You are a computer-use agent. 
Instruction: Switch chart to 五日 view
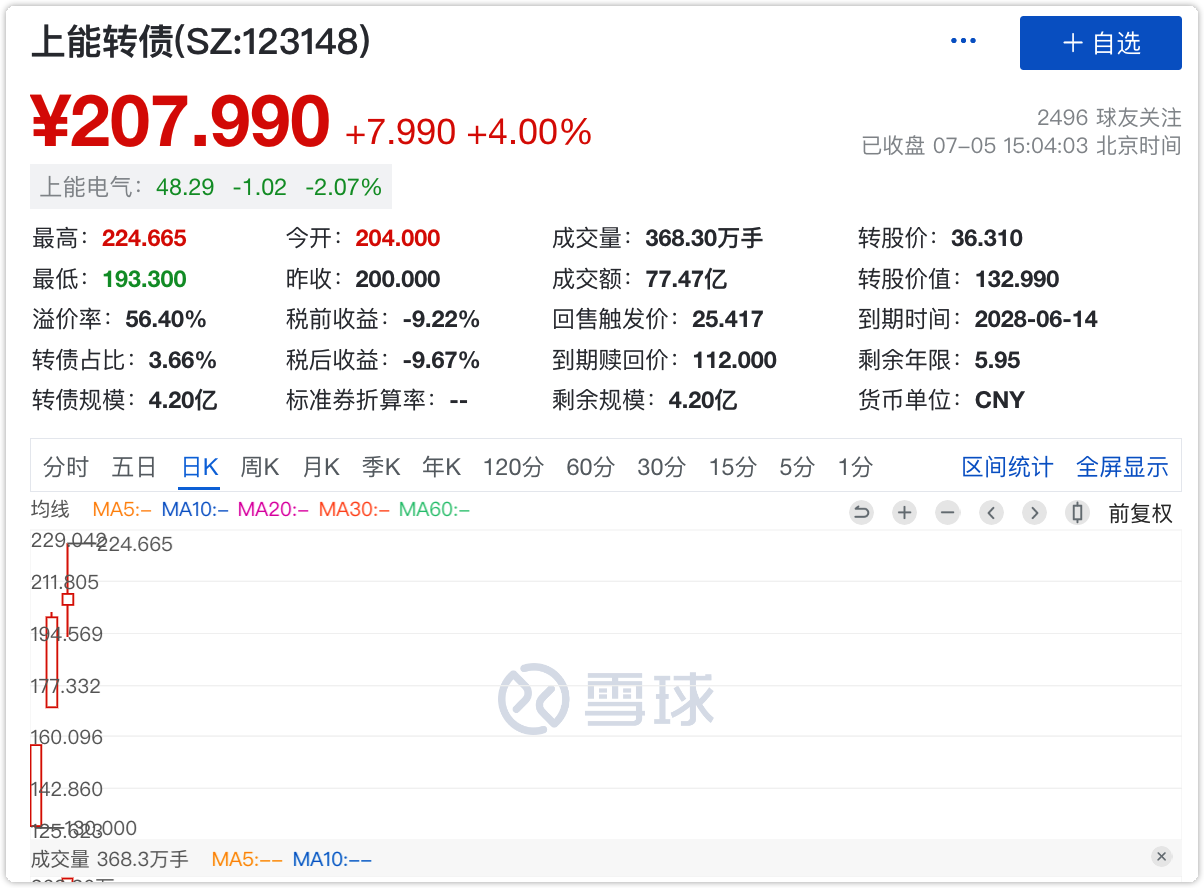[x=134, y=467]
